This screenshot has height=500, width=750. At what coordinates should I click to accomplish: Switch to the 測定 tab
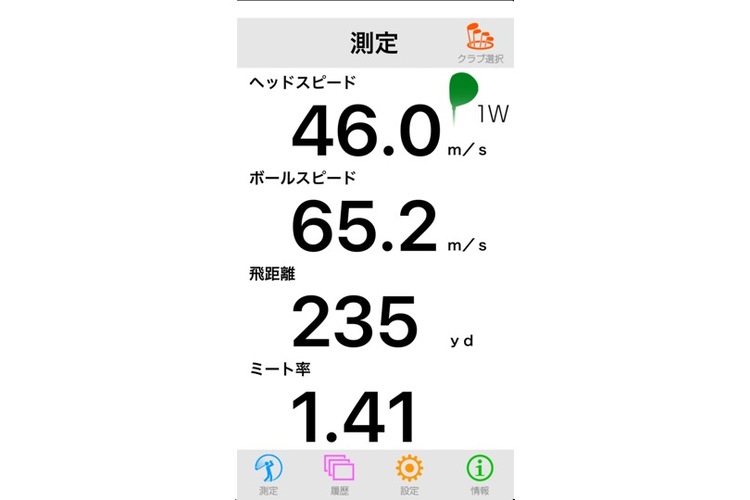tap(269, 473)
